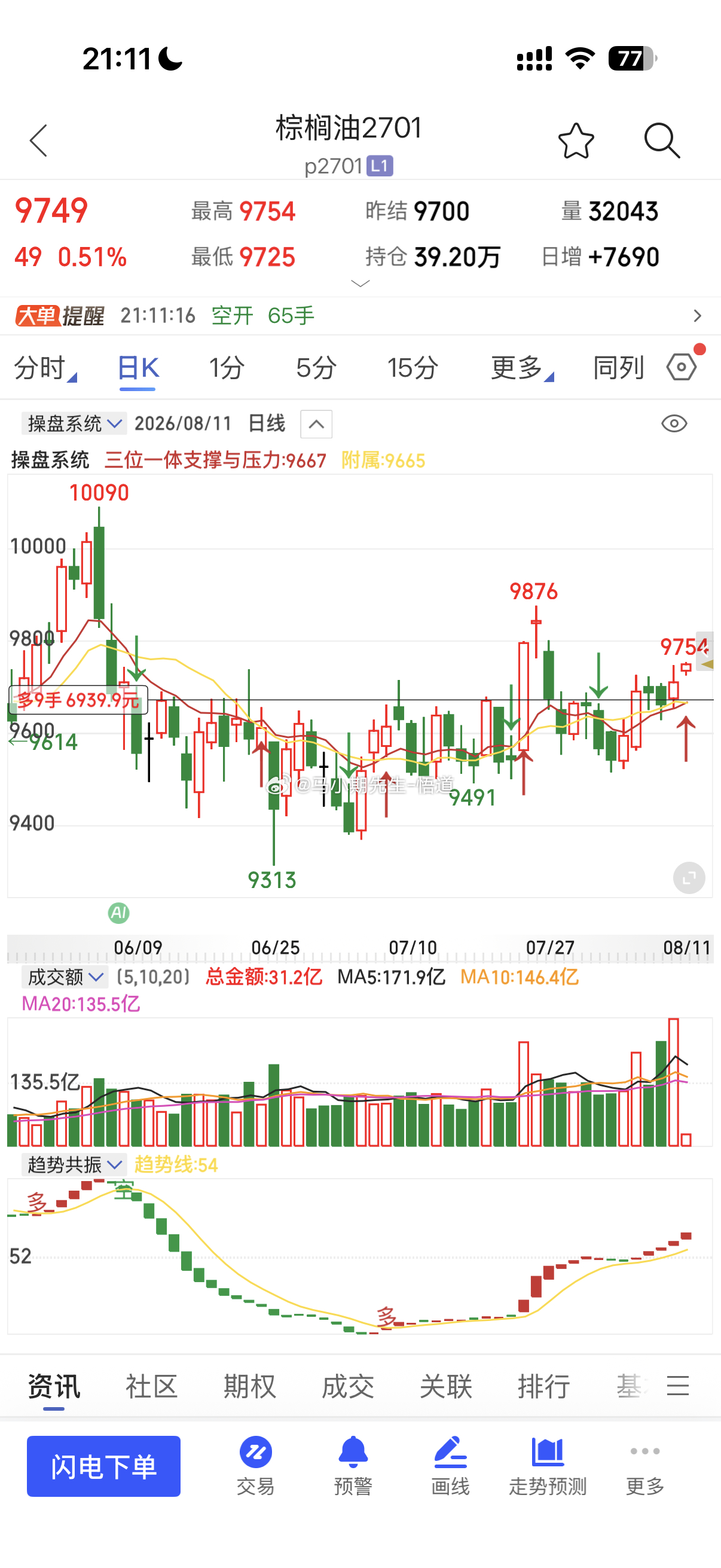Select the 15分 chart interval
Screen dimensions: 721x1568
click(x=413, y=368)
